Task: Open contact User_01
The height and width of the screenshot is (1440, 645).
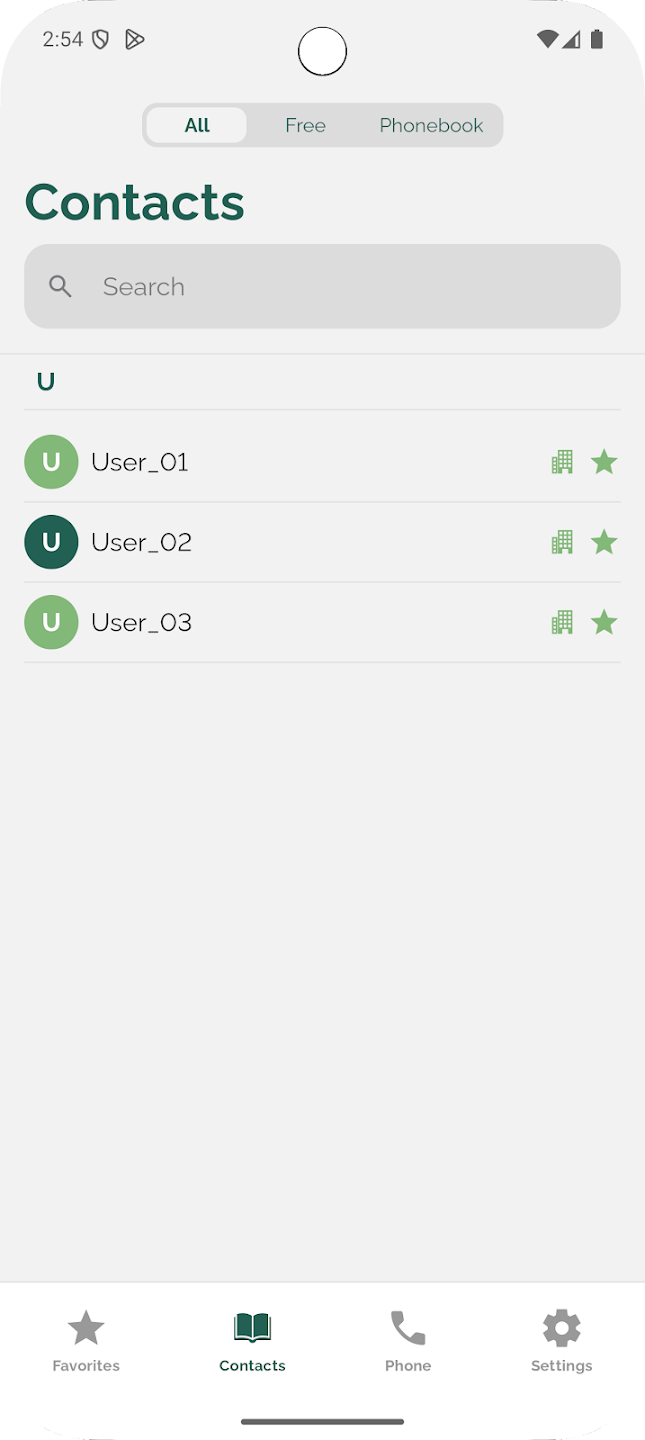Action: click(140, 462)
